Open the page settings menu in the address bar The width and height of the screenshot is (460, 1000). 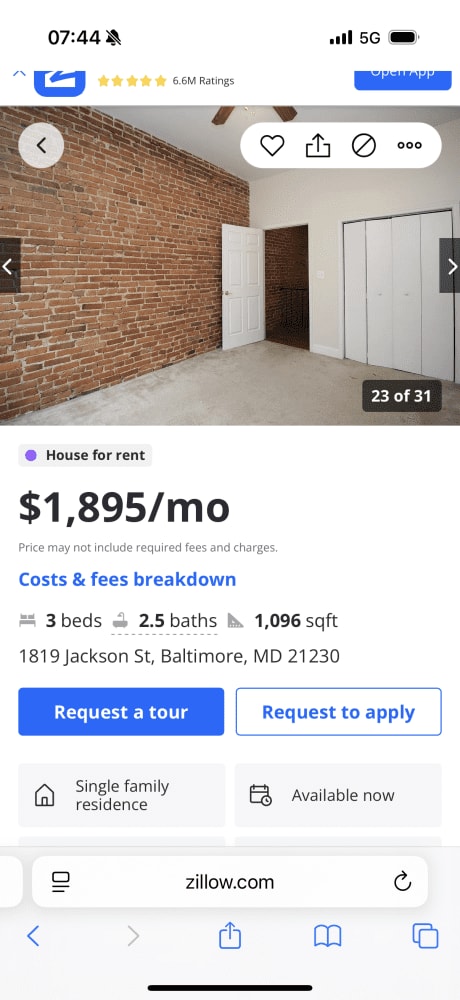tap(61, 882)
